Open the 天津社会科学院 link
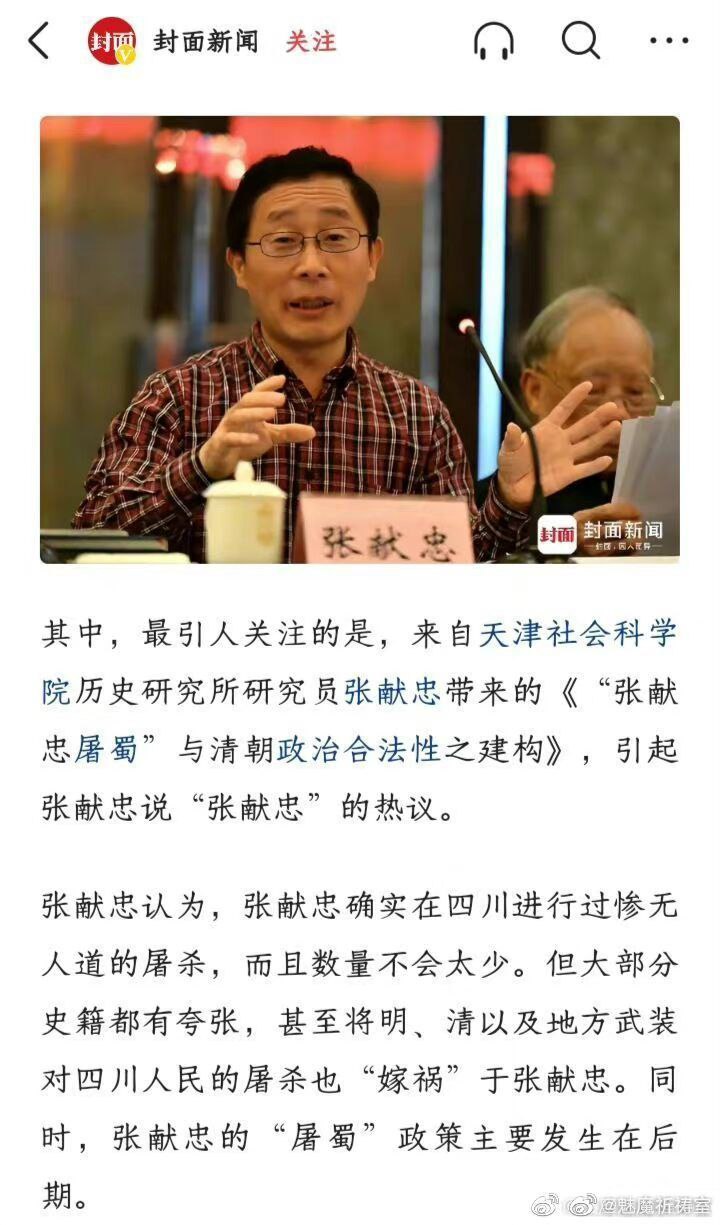This screenshot has height=1225, width=720. tap(360, 662)
